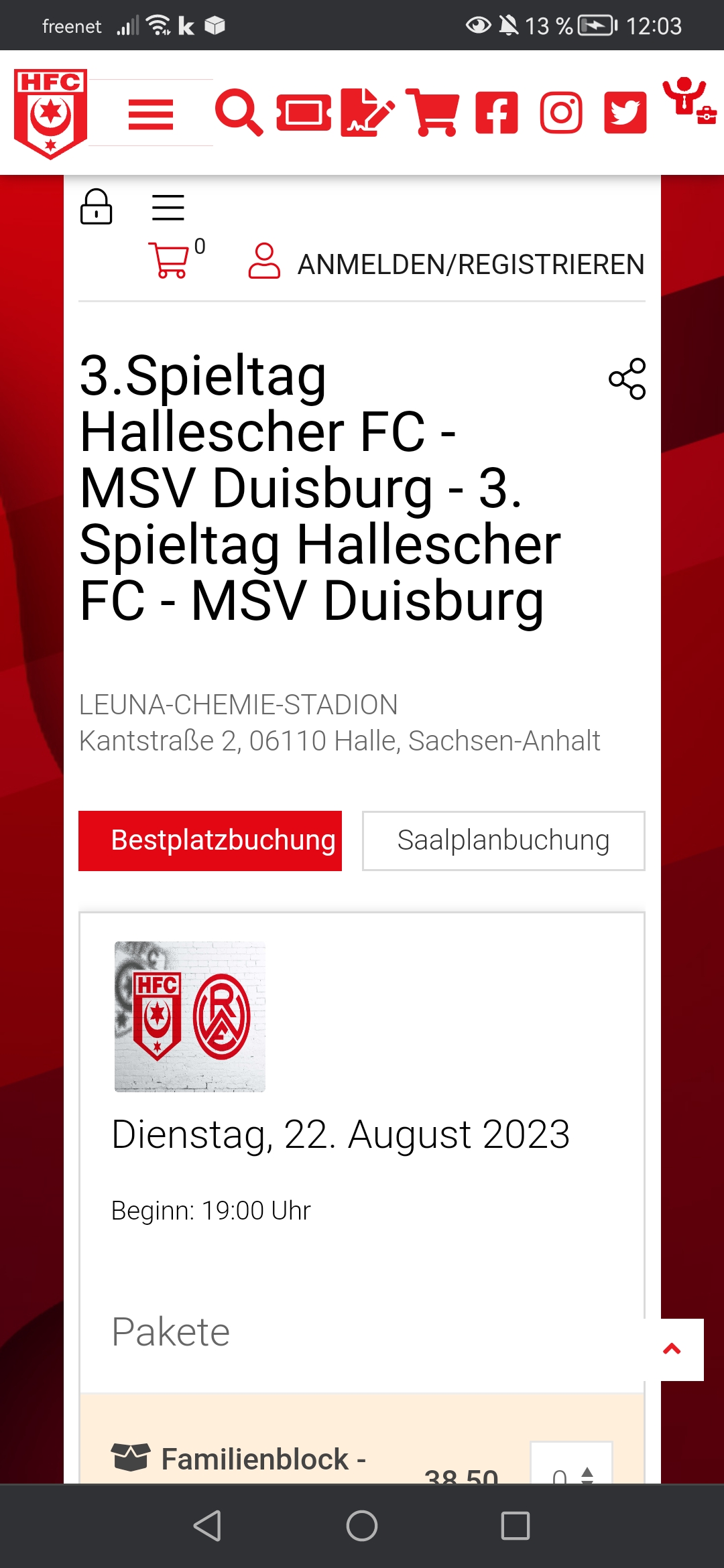Open the ticket icon in header
724x1568 pixels.
(304, 113)
